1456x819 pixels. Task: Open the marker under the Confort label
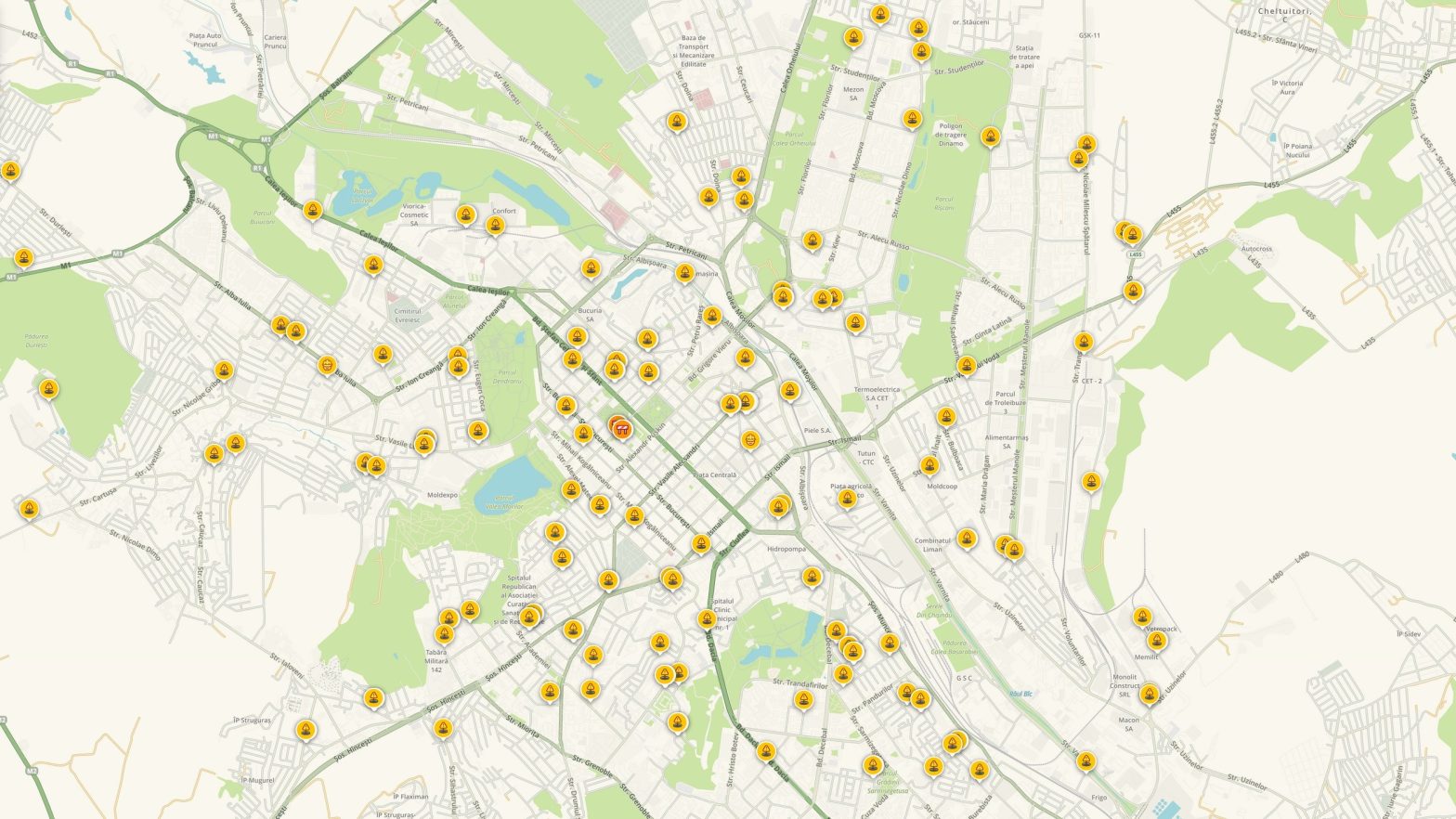coord(495,225)
